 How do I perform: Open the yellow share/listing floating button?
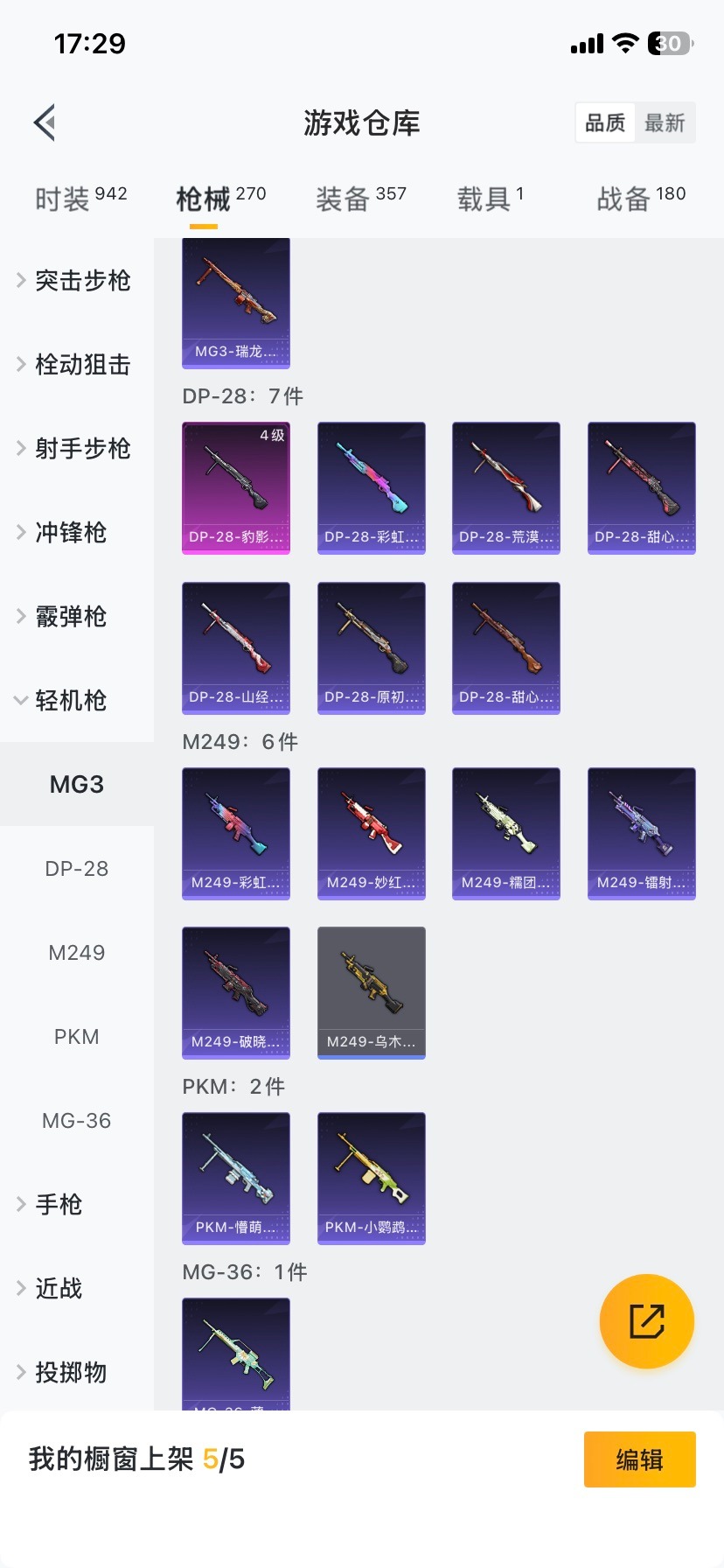point(646,1320)
